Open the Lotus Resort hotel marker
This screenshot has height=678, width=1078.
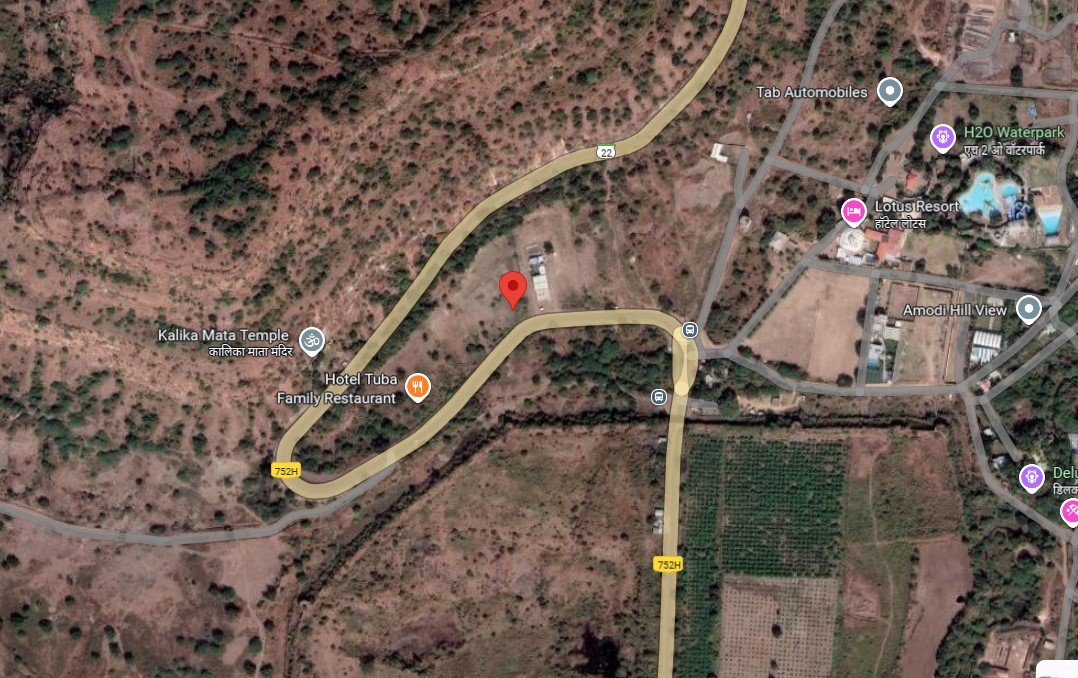853,210
